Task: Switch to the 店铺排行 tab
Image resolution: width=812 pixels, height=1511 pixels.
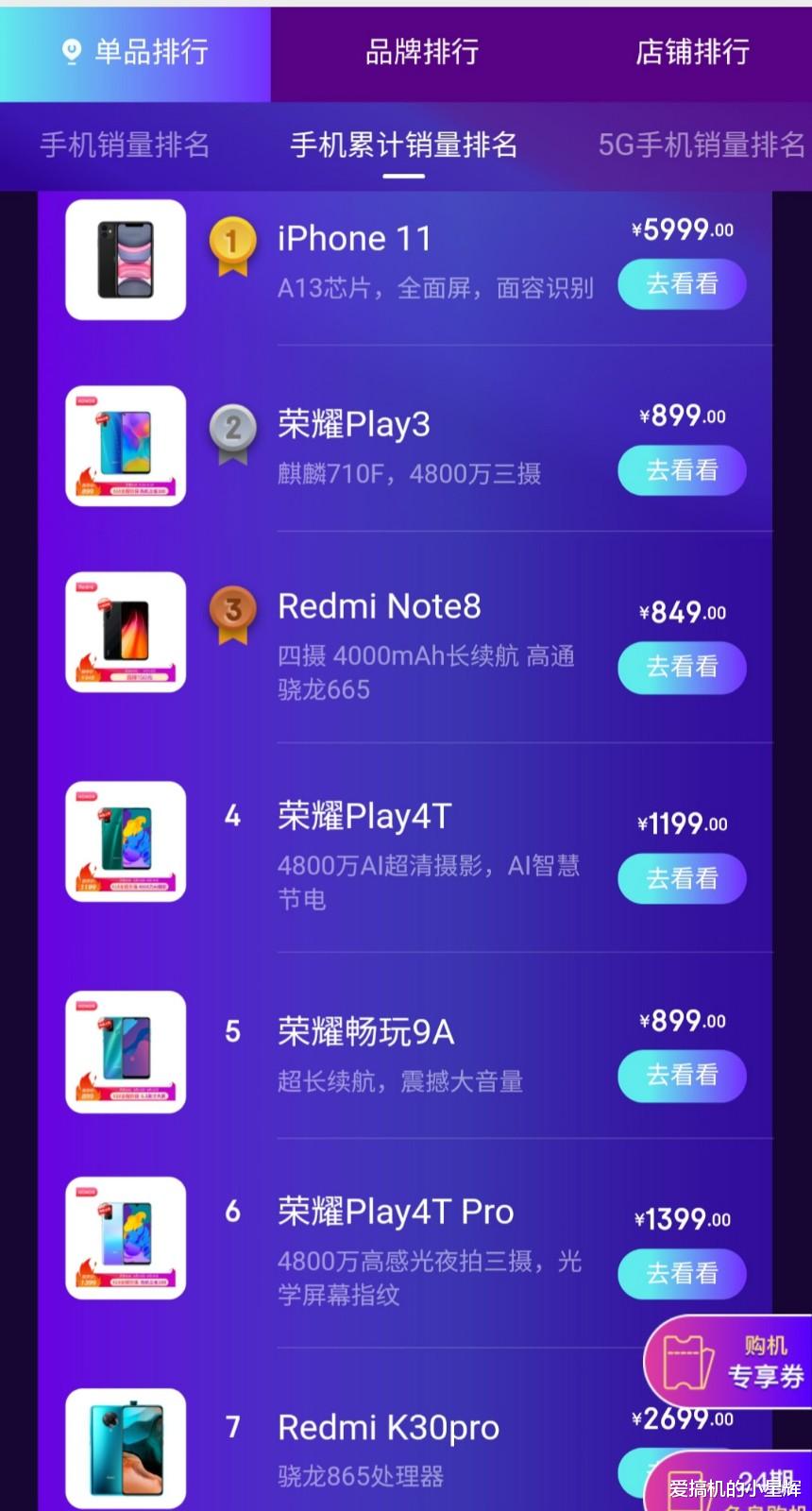Action: 691,54
